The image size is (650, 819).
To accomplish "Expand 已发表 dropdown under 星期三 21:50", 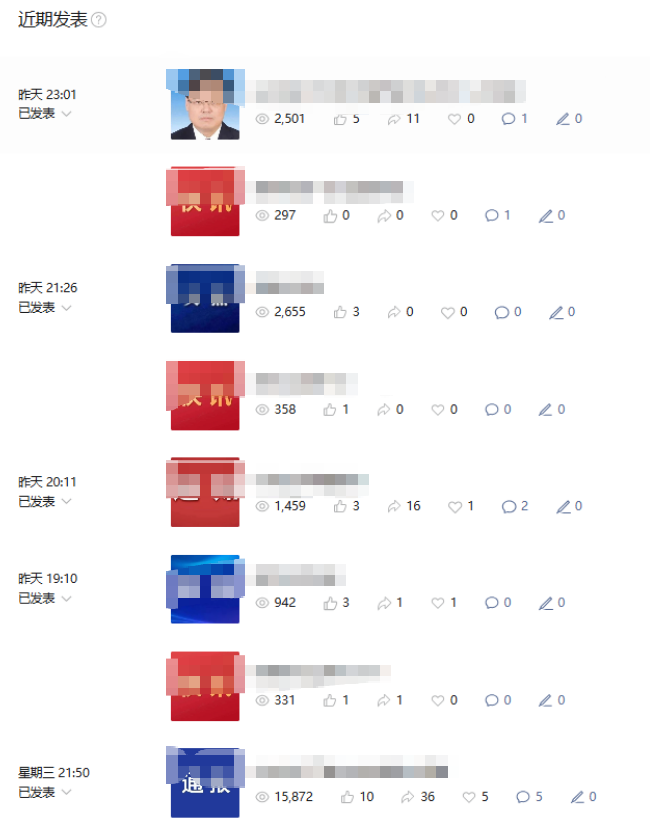I will (x=66, y=793).
